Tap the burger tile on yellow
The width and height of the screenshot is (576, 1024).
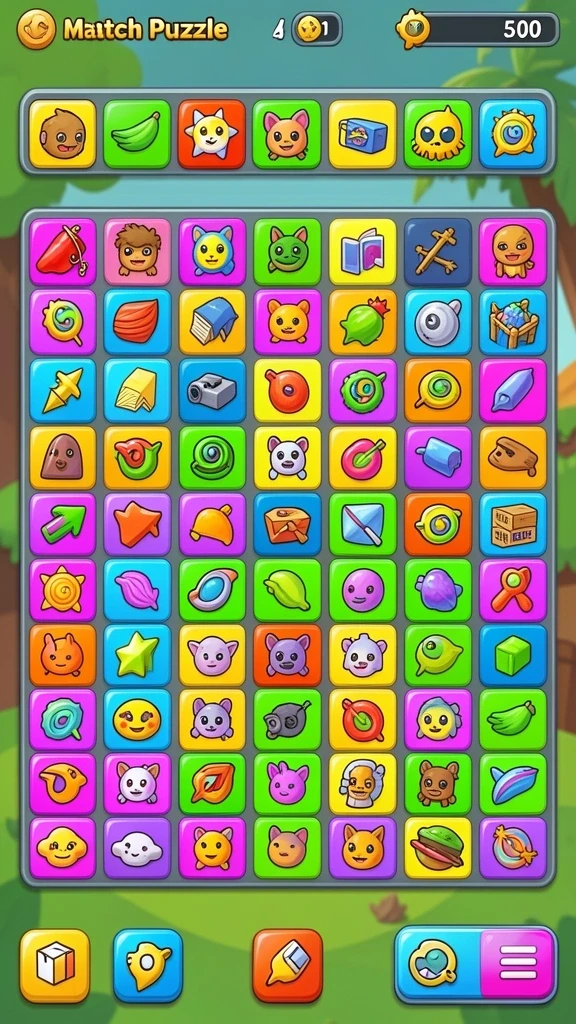point(438,848)
